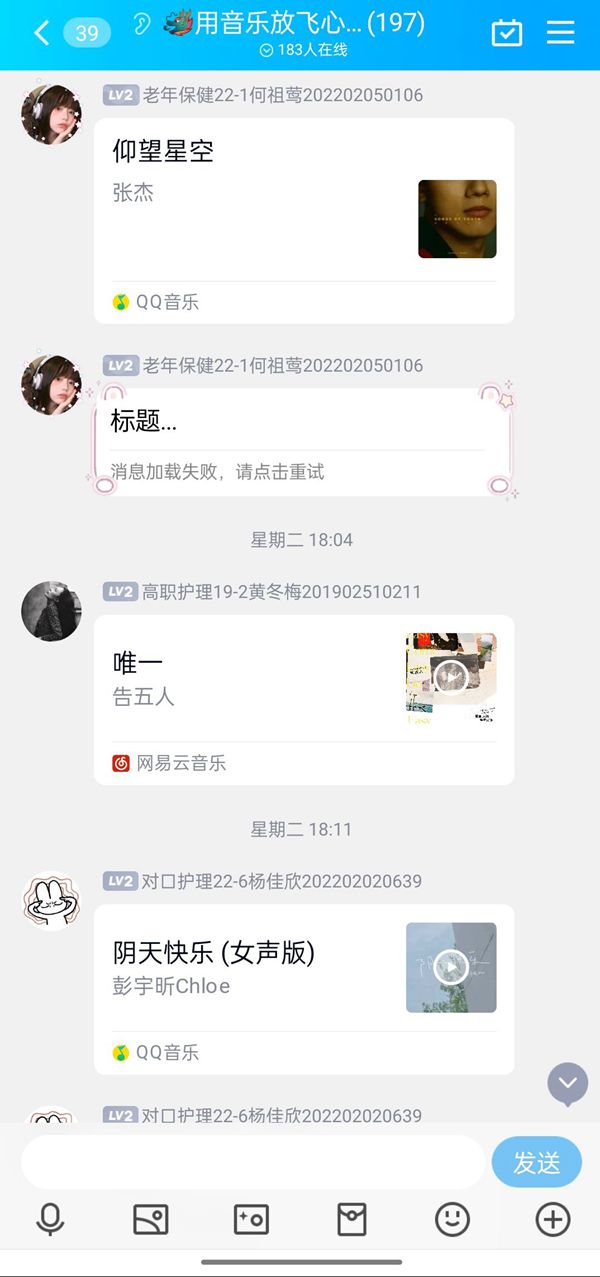Expand more options with the plus icon
600x1277 pixels.
click(552, 1219)
